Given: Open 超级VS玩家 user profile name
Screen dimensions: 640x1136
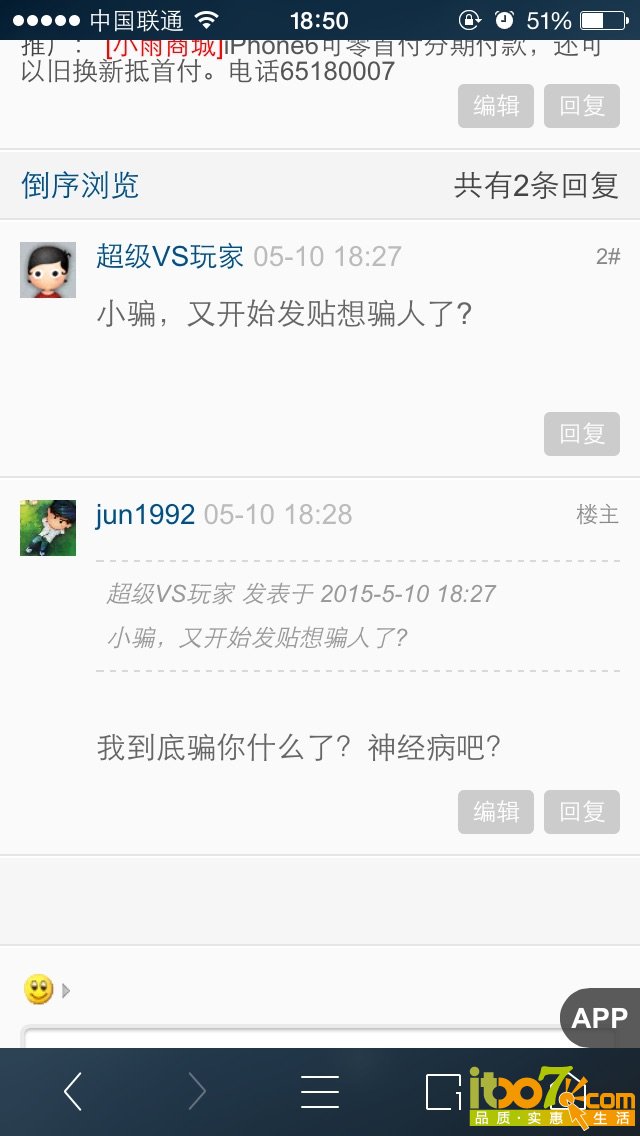Looking at the screenshot, I should [x=169, y=256].
